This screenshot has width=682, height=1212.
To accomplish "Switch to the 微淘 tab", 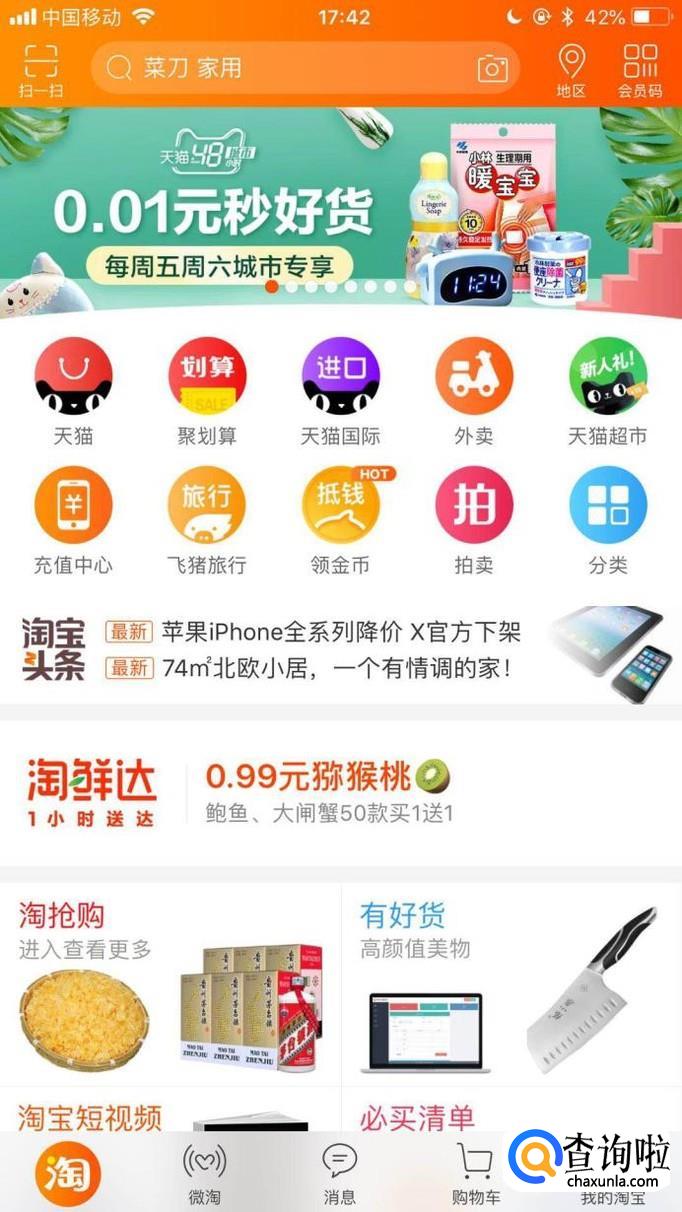I will click(205, 1173).
